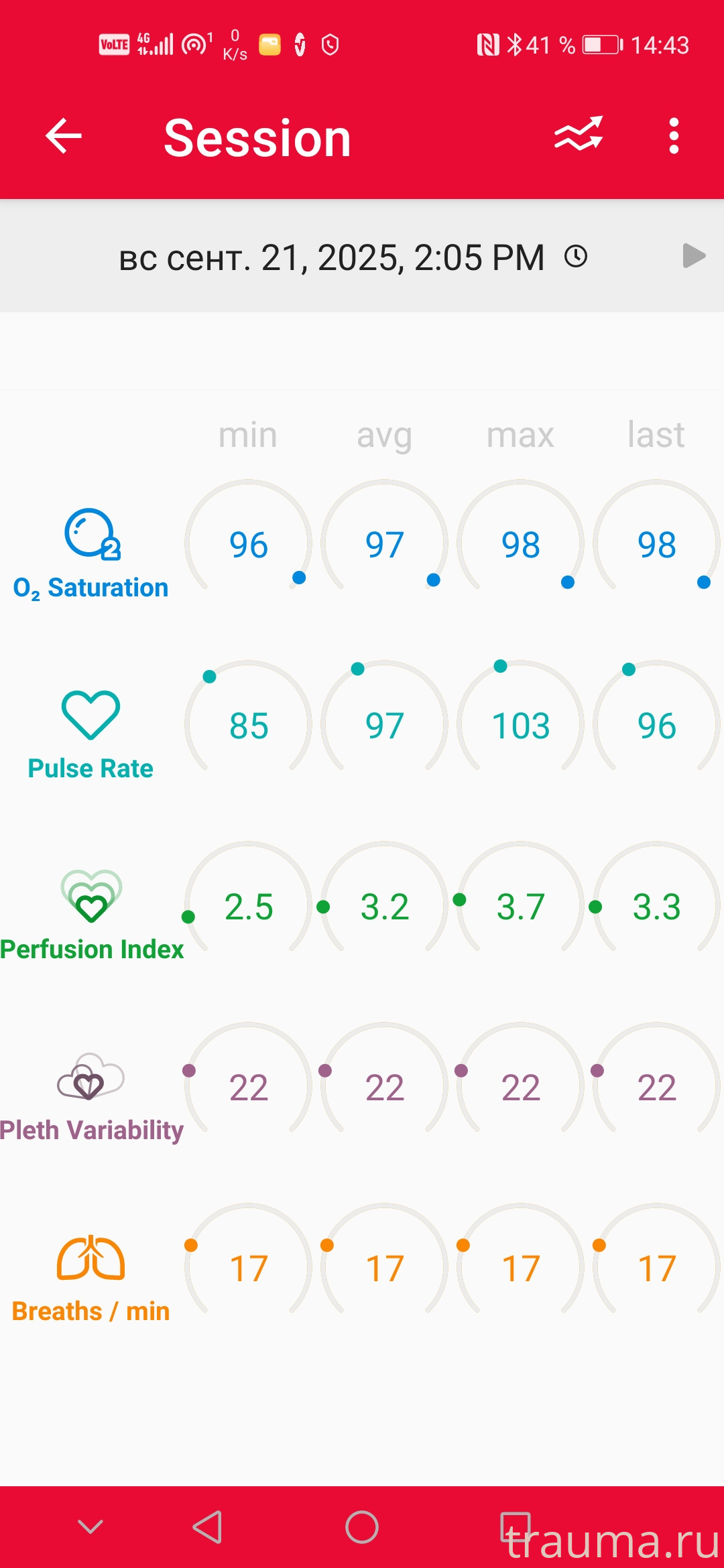
Task: Open the trend chart view
Action: (x=579, y=135)
